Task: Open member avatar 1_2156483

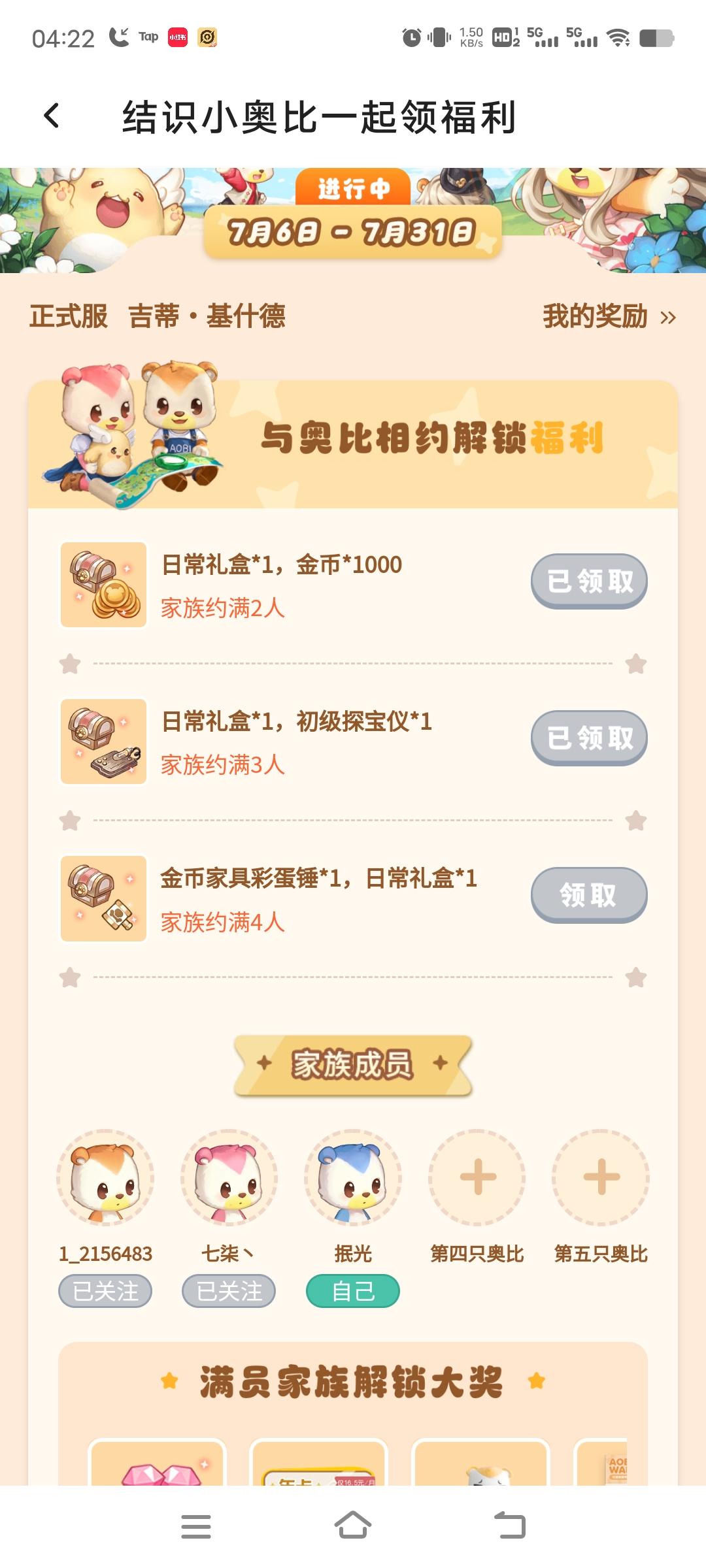Action: [x=103, y=1181]
